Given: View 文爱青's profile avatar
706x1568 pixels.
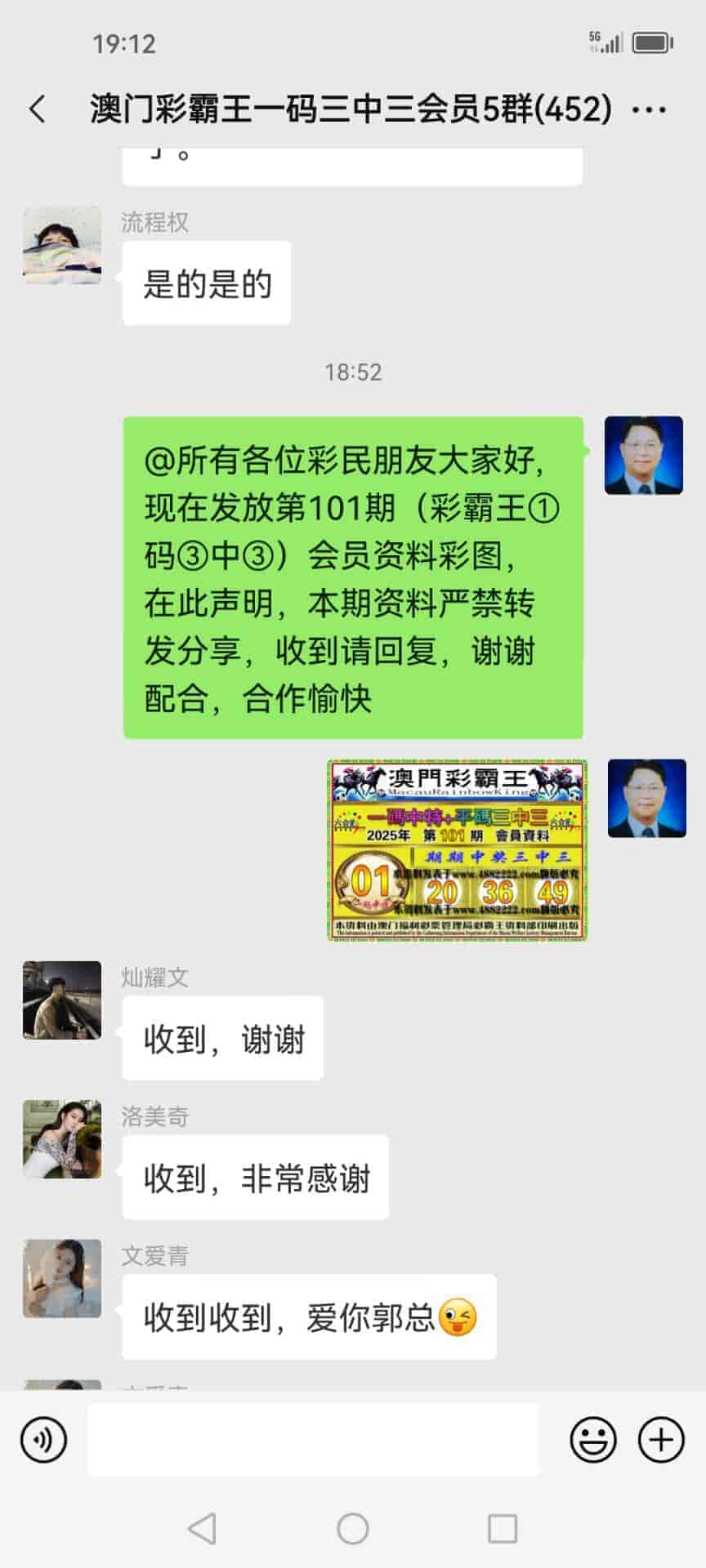Looking at the screenshot, I should coord(62,1279).
